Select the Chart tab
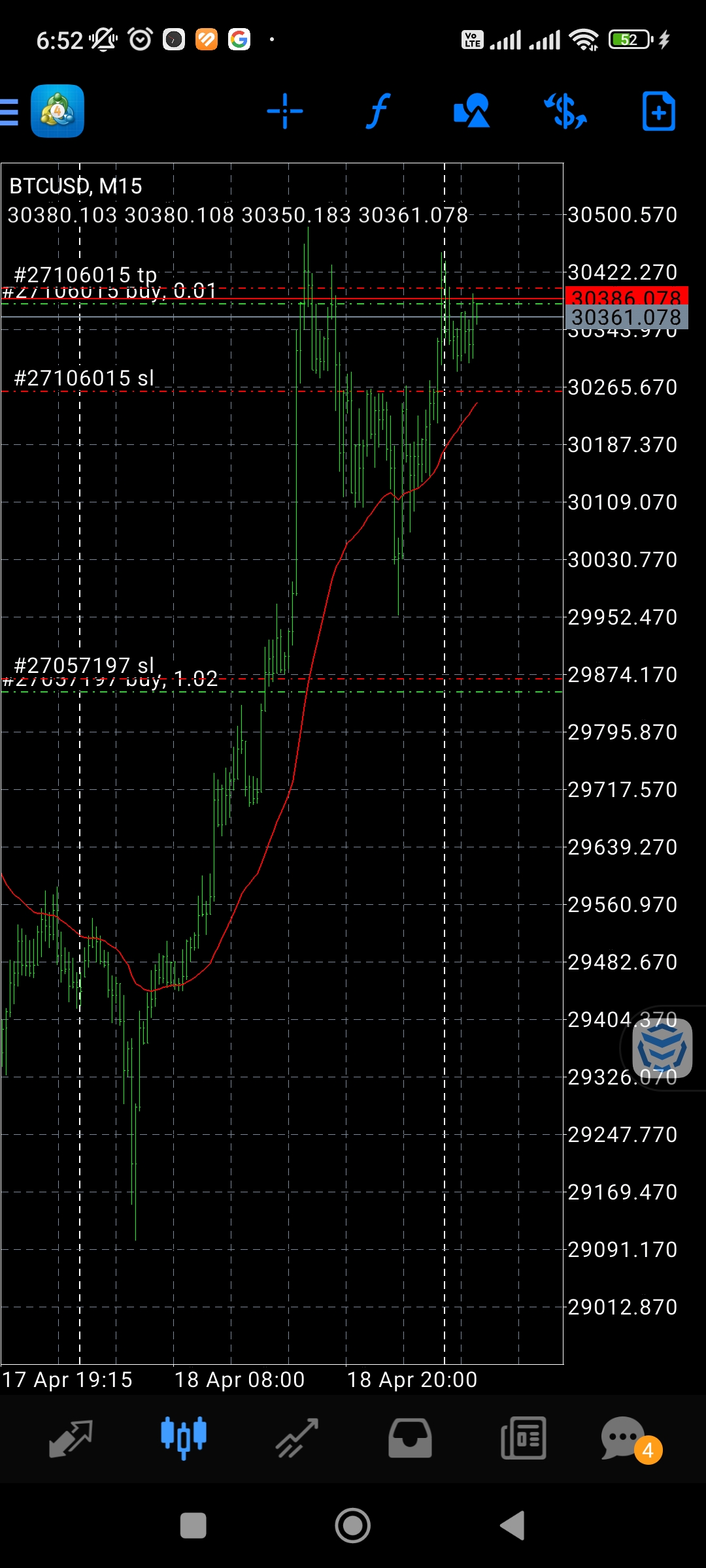 184,1438
